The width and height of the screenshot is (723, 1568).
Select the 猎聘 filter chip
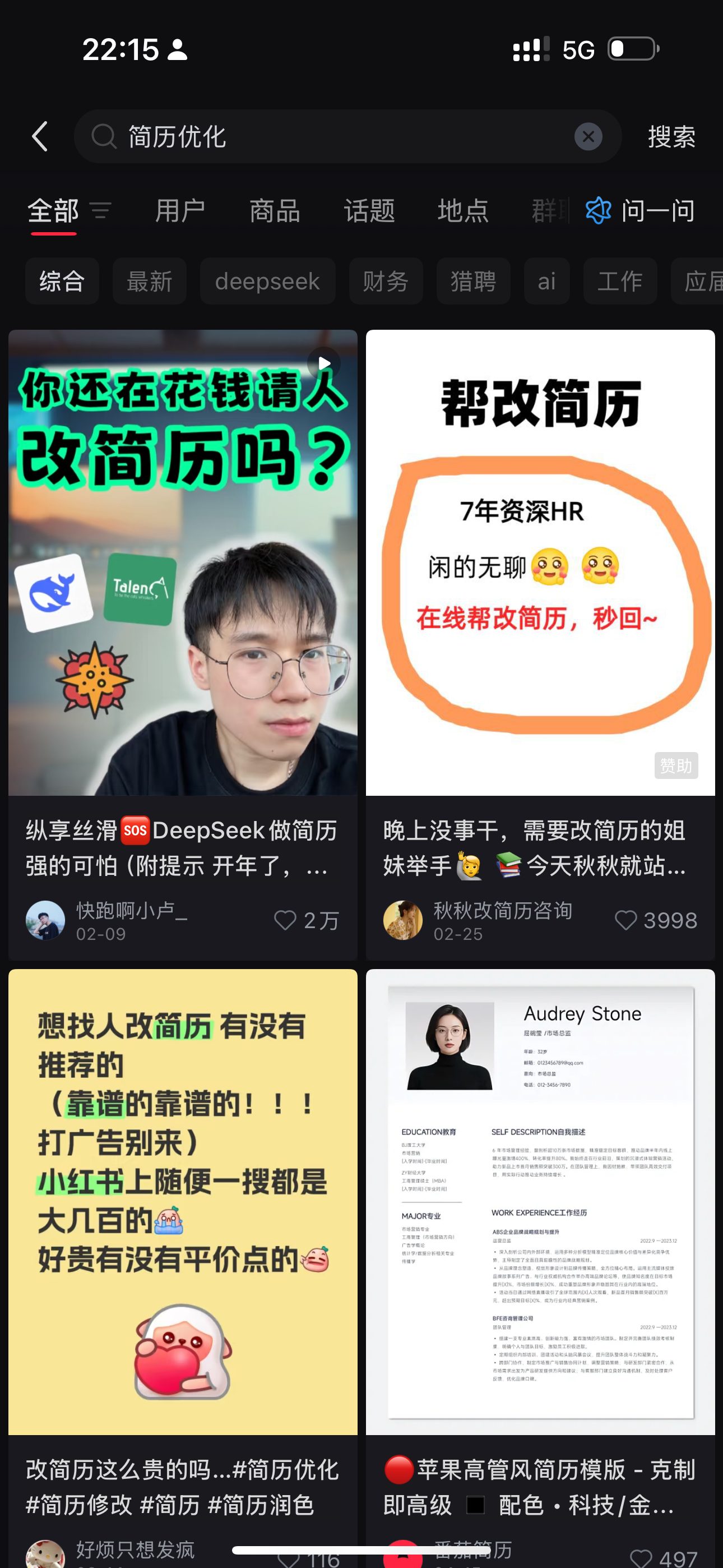tap(473, 281)
